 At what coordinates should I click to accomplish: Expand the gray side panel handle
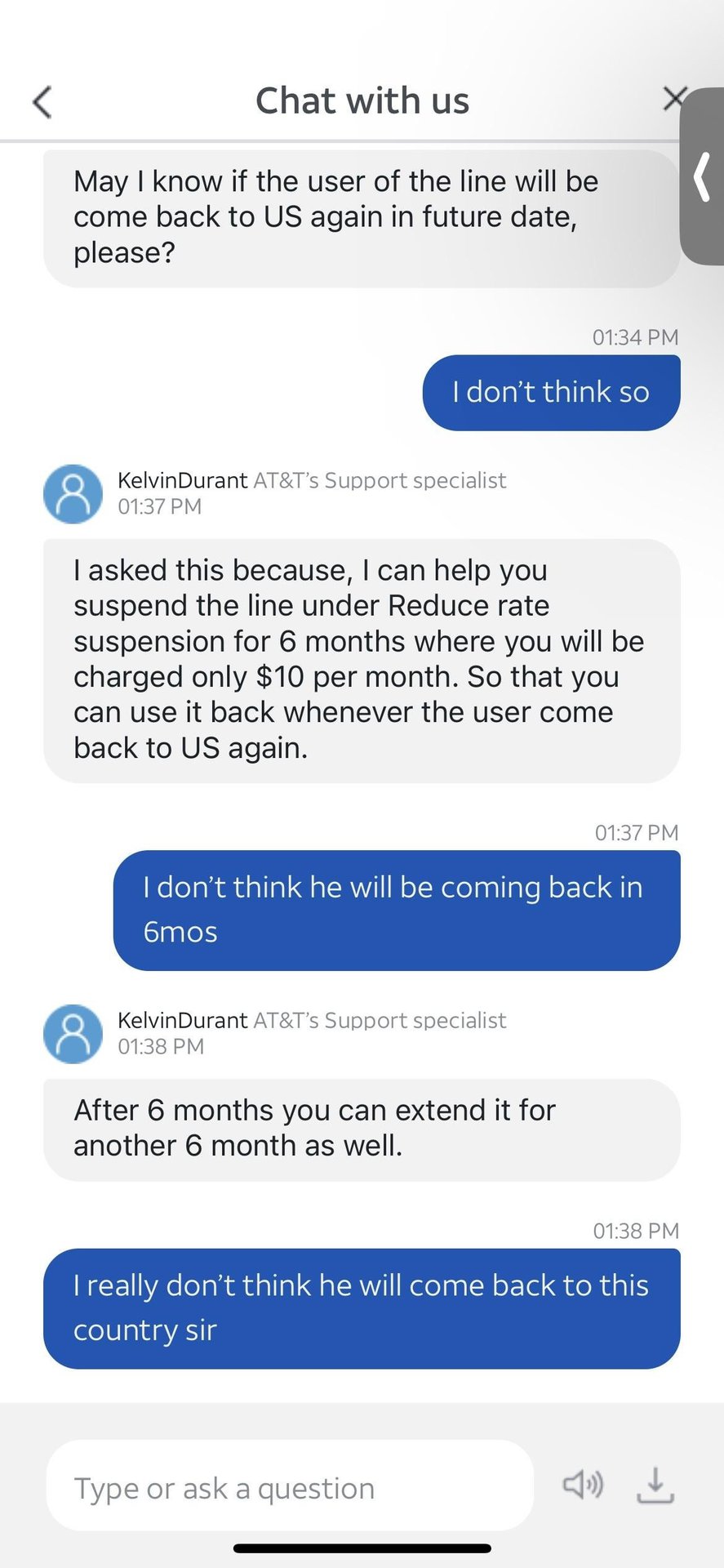[x=702, y=176]
